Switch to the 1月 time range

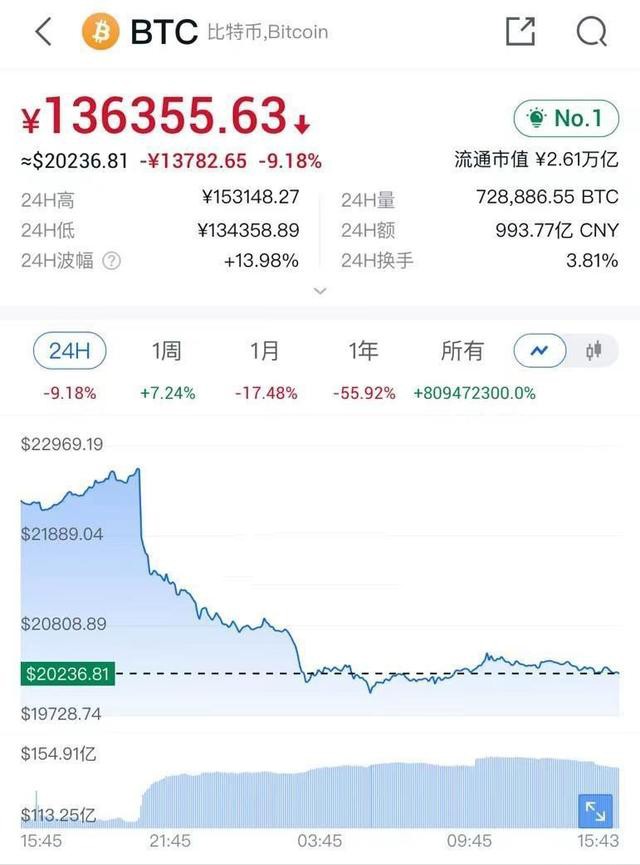point(265,351)
